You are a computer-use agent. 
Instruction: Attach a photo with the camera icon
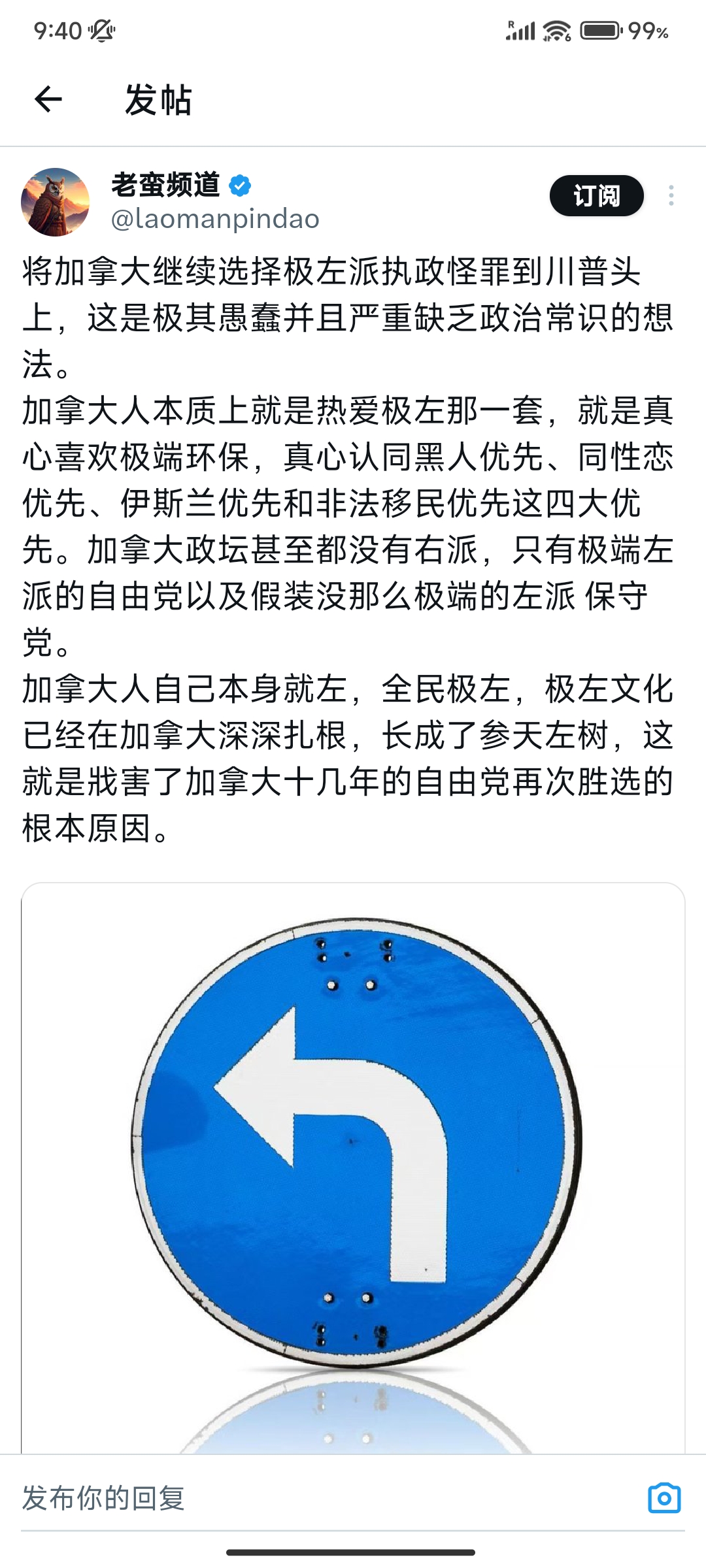tap(664, 1497)
